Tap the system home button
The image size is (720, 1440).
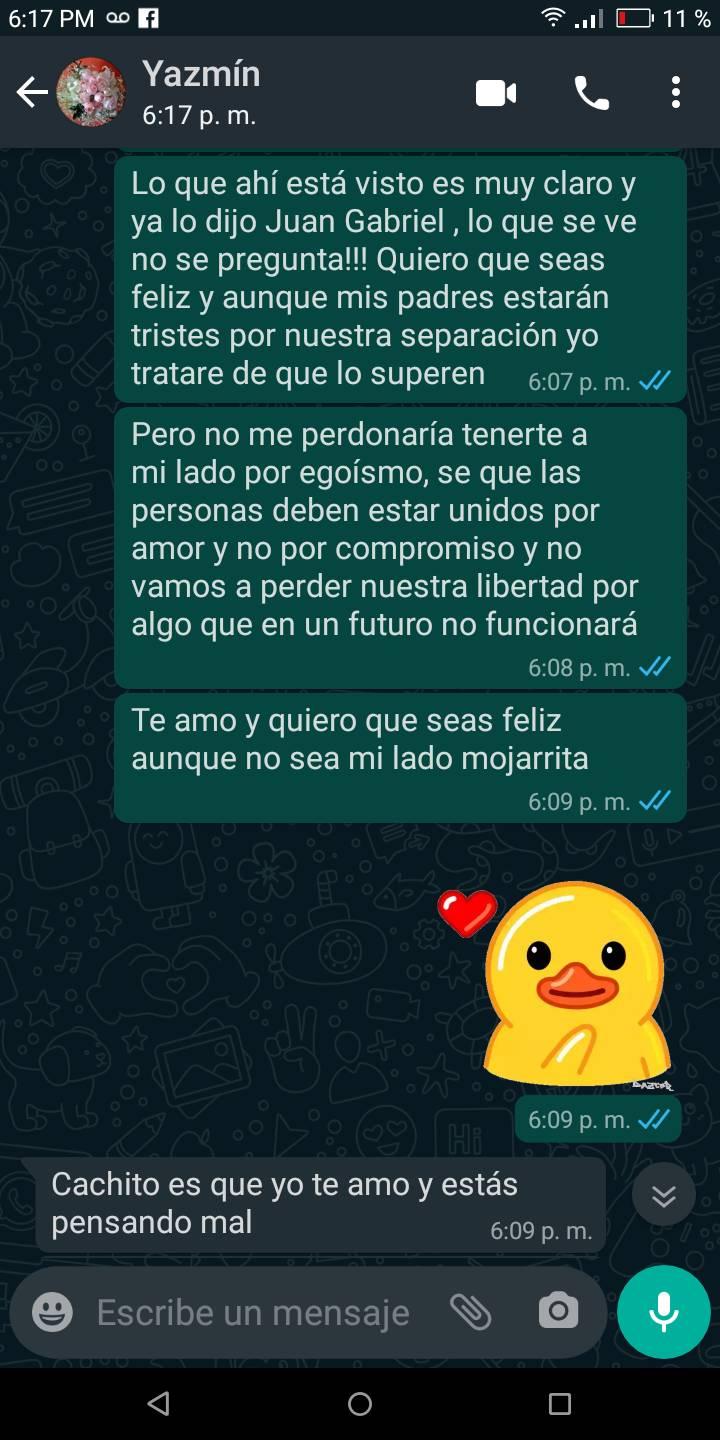pyautogui.click(x=360, y=1404)
